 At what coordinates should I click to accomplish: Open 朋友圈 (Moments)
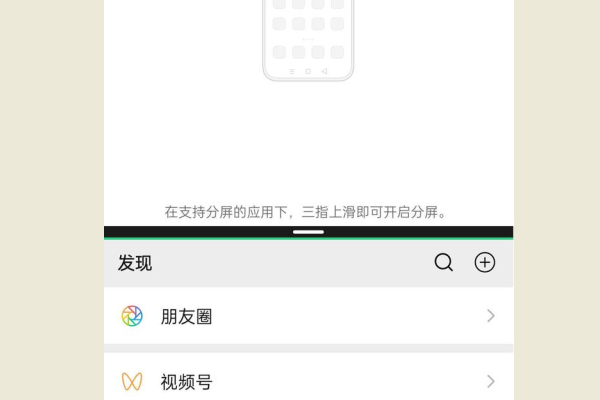pyautogui.click(x=308, y=317)
